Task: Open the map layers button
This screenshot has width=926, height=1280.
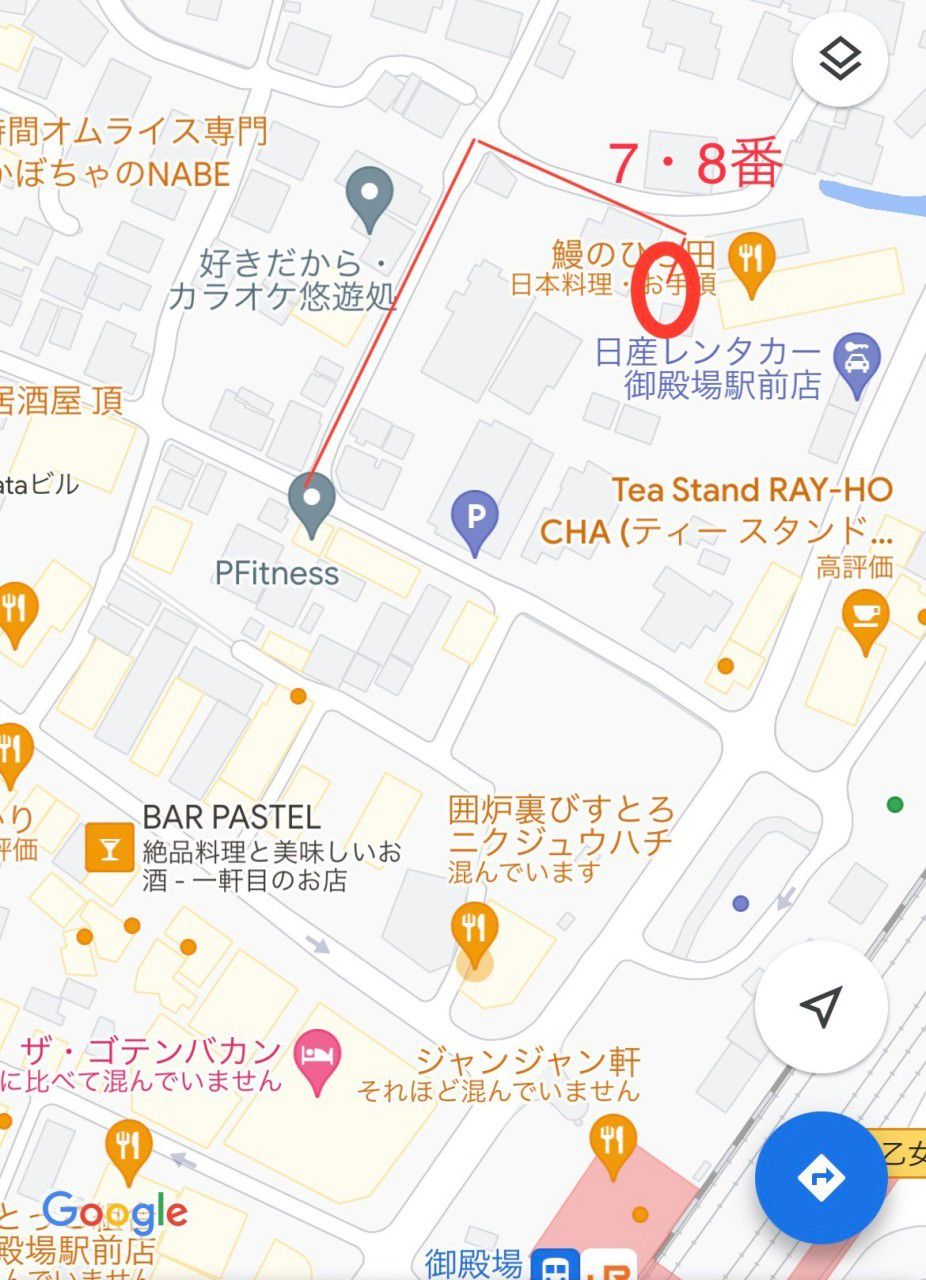Action: tap(841, 60)
